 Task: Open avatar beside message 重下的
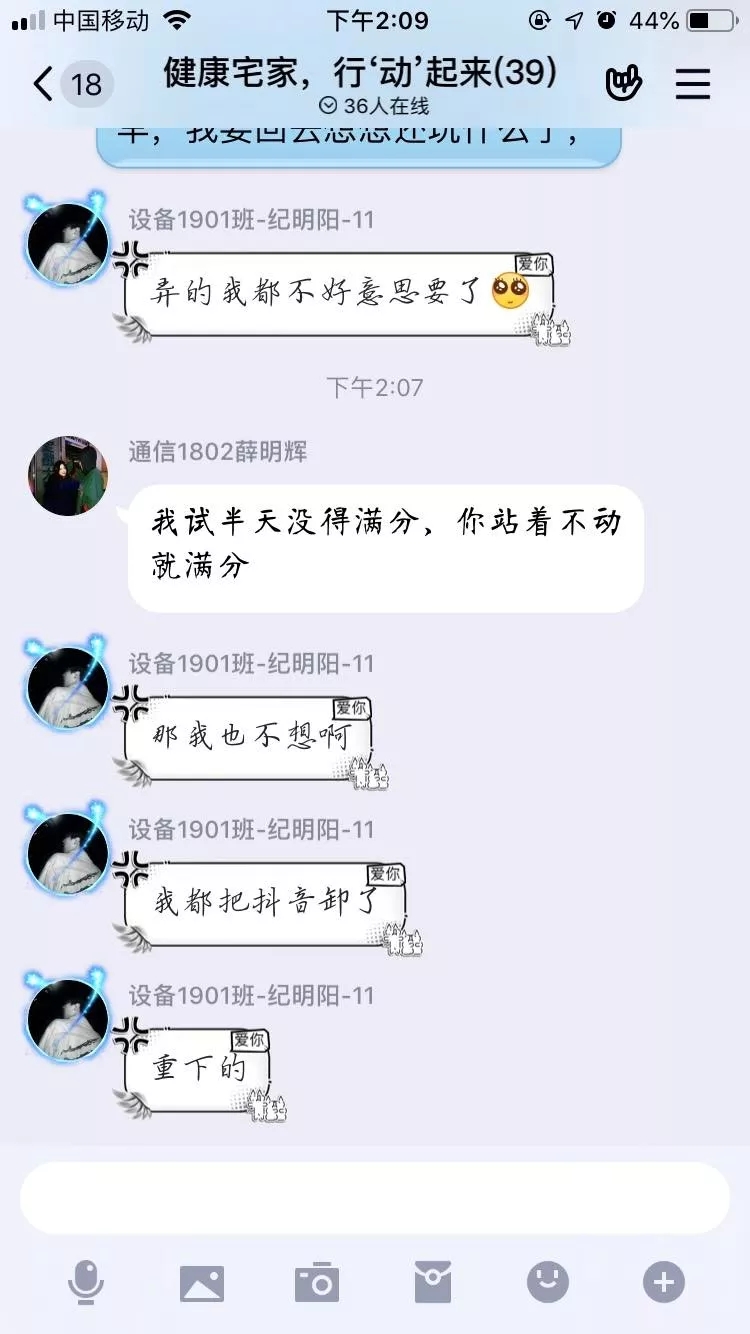(67, 1020)
